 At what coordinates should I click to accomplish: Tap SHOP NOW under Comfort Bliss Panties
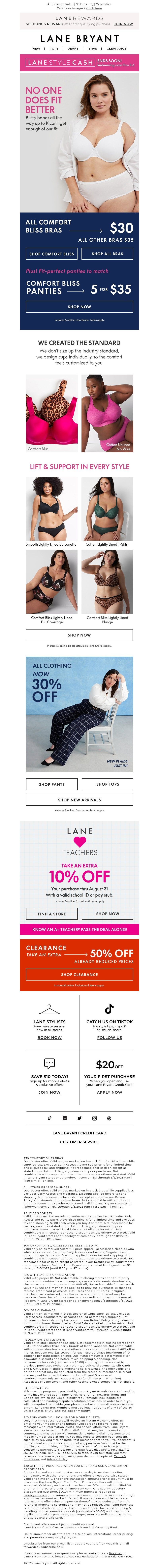coord(79,307)
